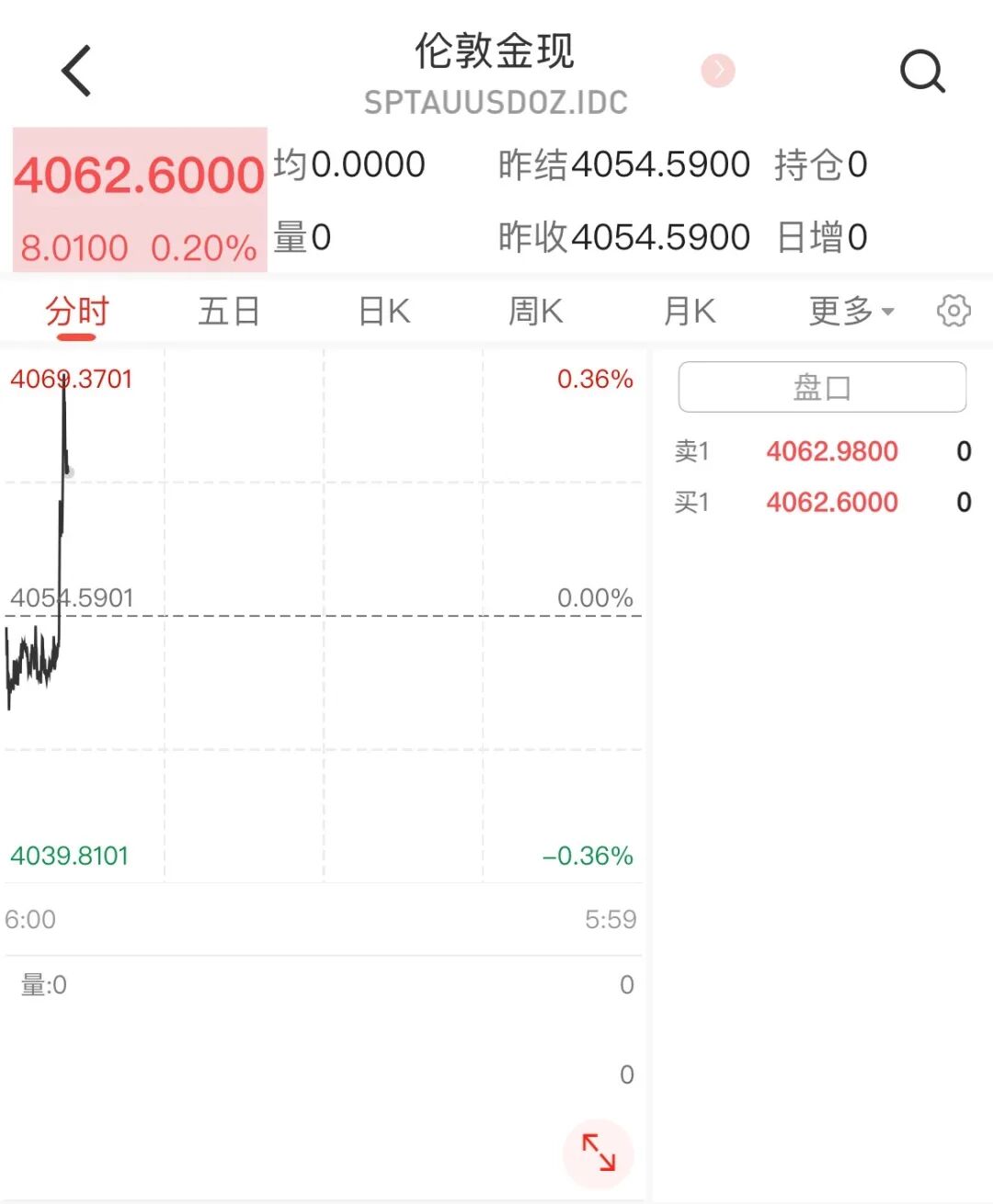The height and width of the screenshot is (1204, 993).
Task: Switch to the 周K chart tab
Action: click(536, 311)
